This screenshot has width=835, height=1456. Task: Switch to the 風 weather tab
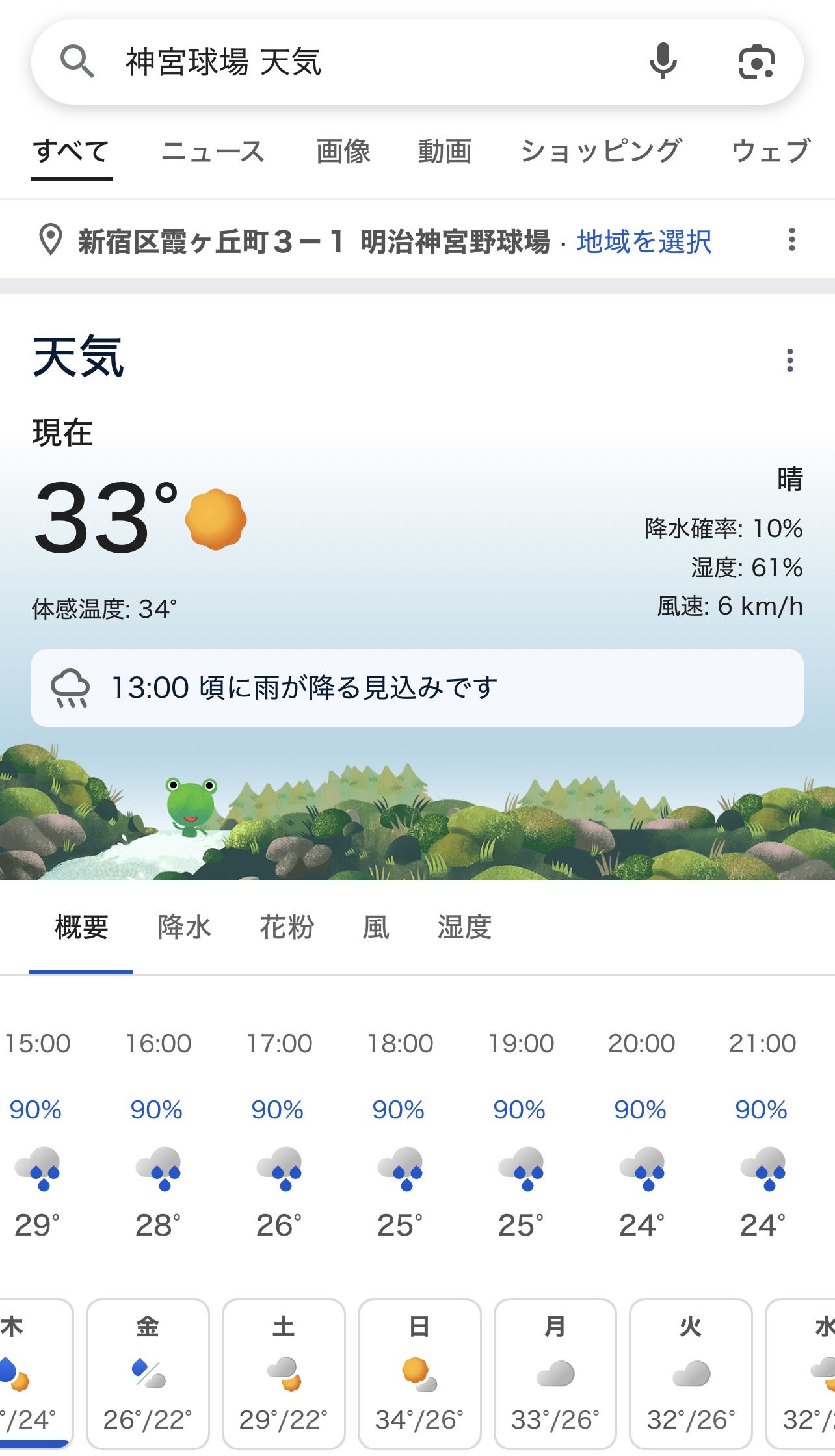(375, 927)
